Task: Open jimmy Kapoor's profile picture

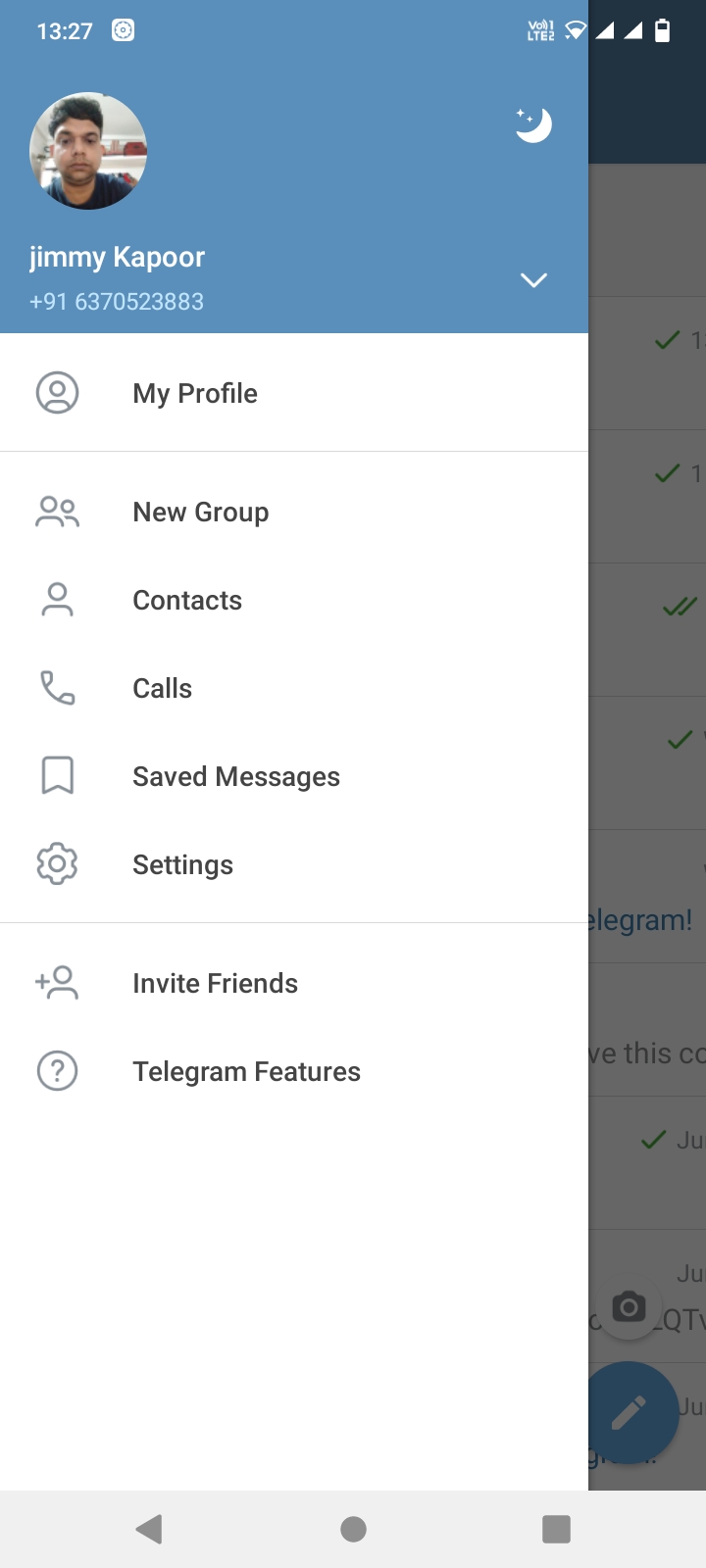Action: (x=88, y=151)
